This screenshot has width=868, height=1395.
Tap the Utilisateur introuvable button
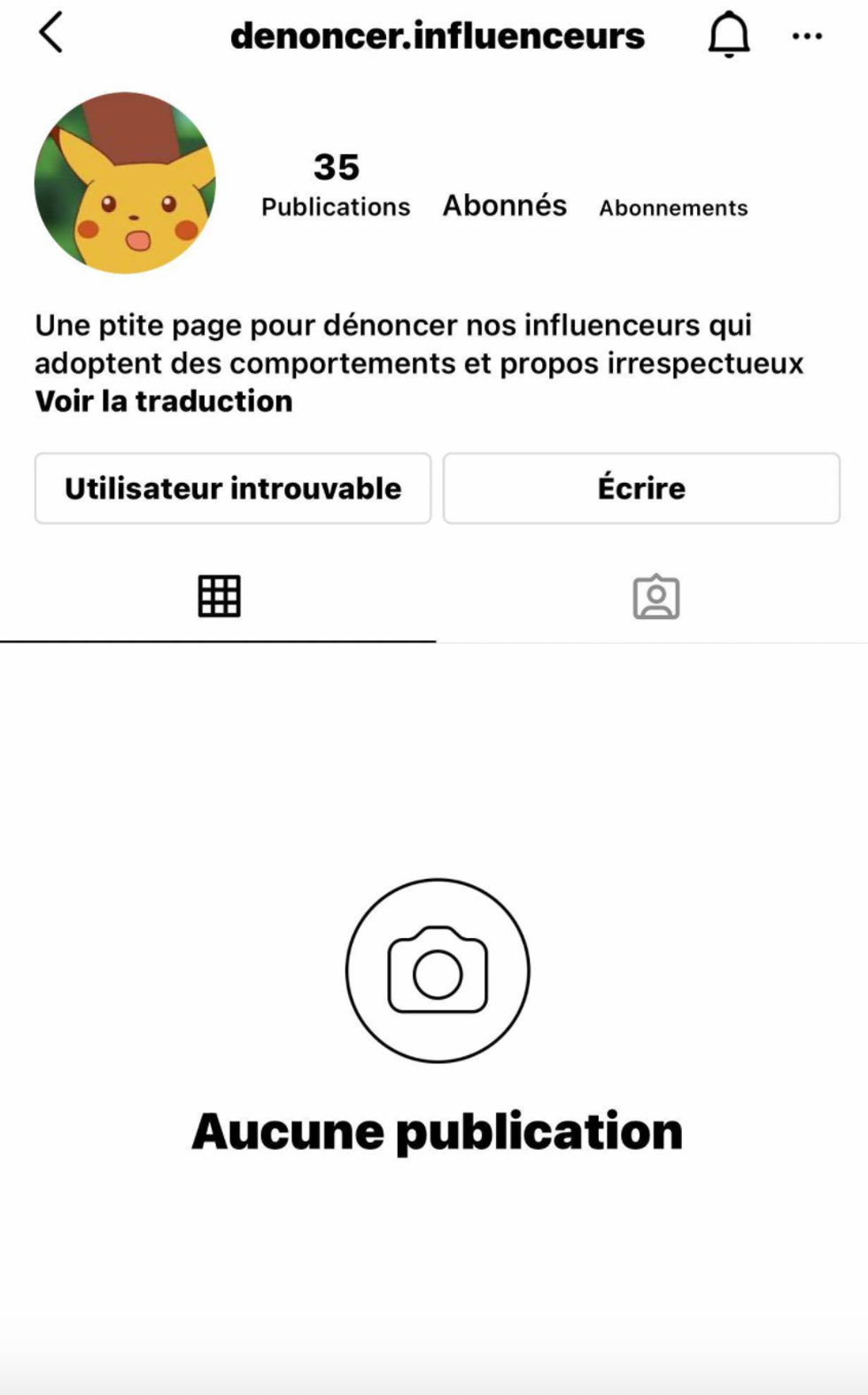(x=233, y=488)
